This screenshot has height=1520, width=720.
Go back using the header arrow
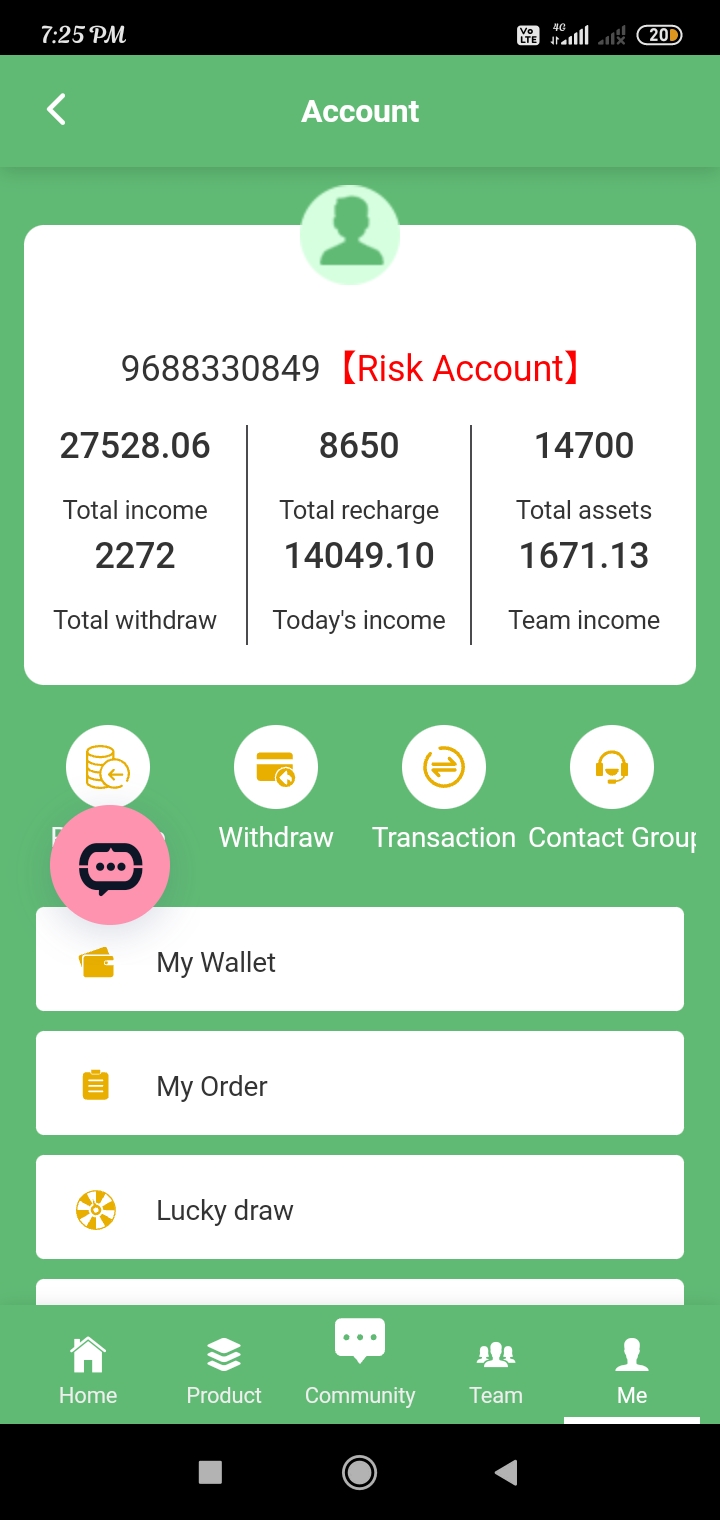pyautogui.click(x=57, y=110)
